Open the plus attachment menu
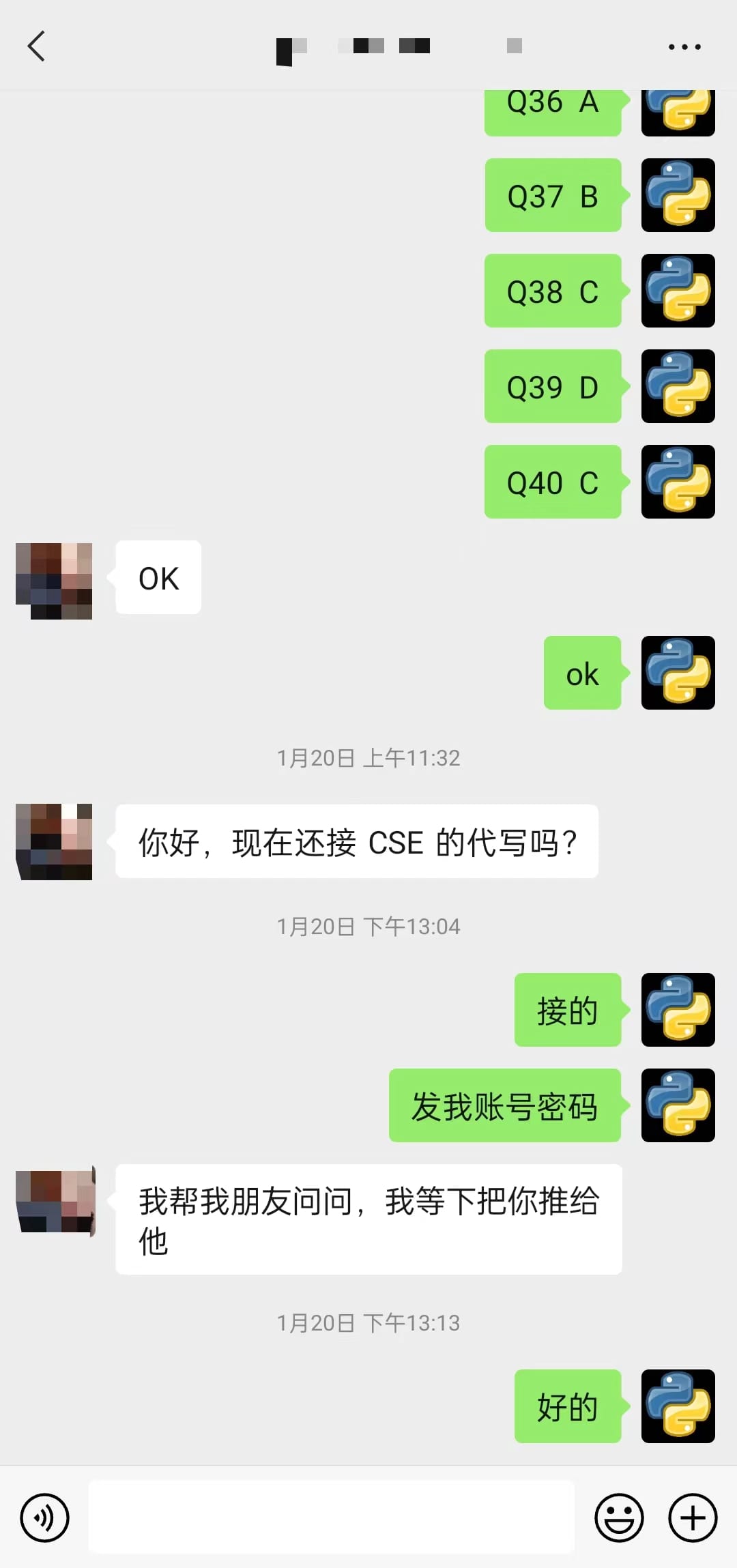This screenshot has width=737, height=1568. point(693,1518)
